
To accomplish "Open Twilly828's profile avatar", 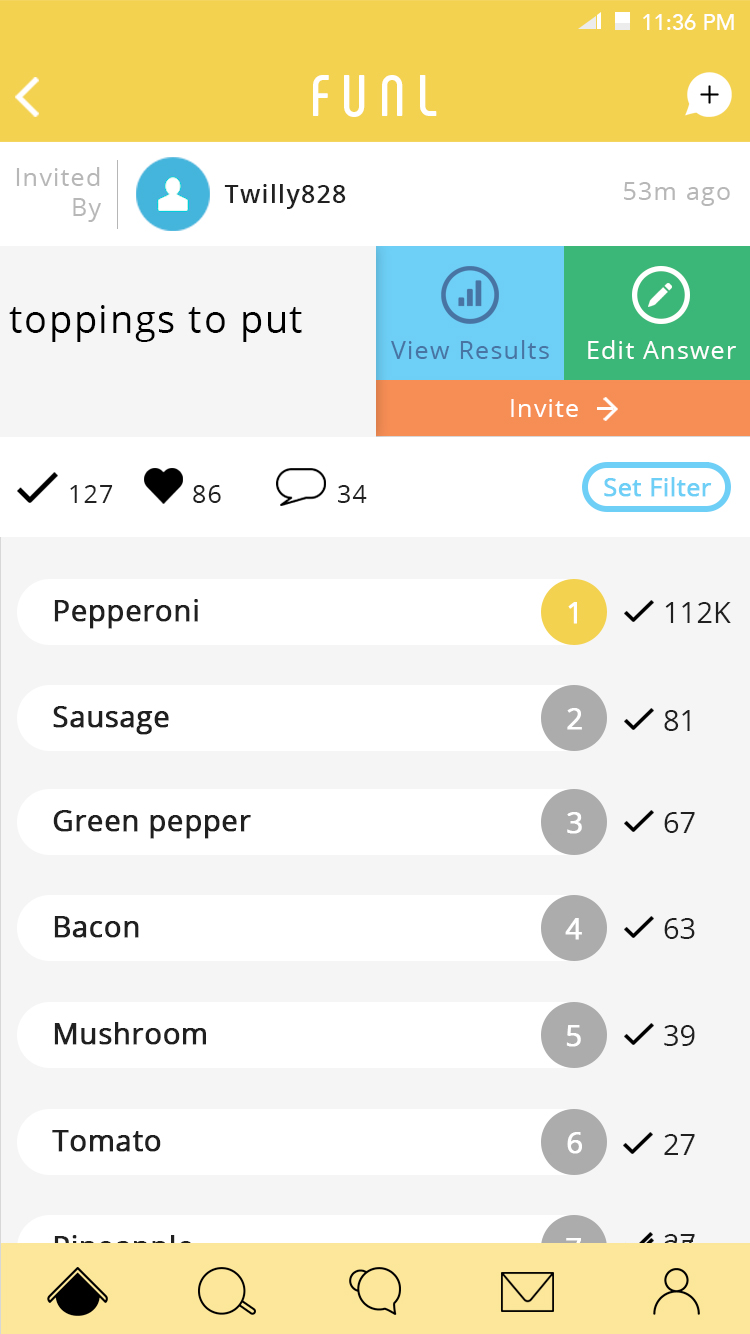I will 173,194.
